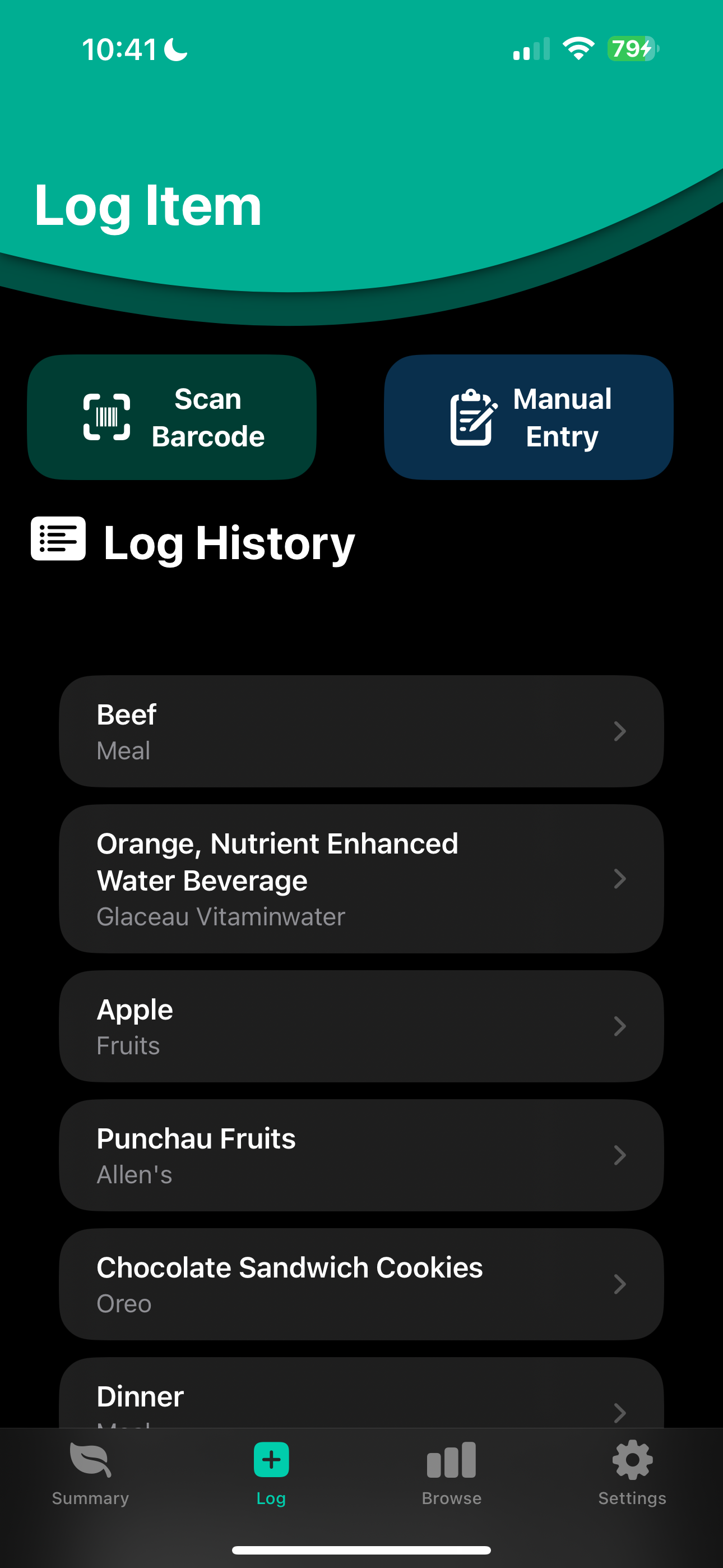Open the Dinner log entry
The height and width of the screenshot is (1568, 723).
[361, 1398]
